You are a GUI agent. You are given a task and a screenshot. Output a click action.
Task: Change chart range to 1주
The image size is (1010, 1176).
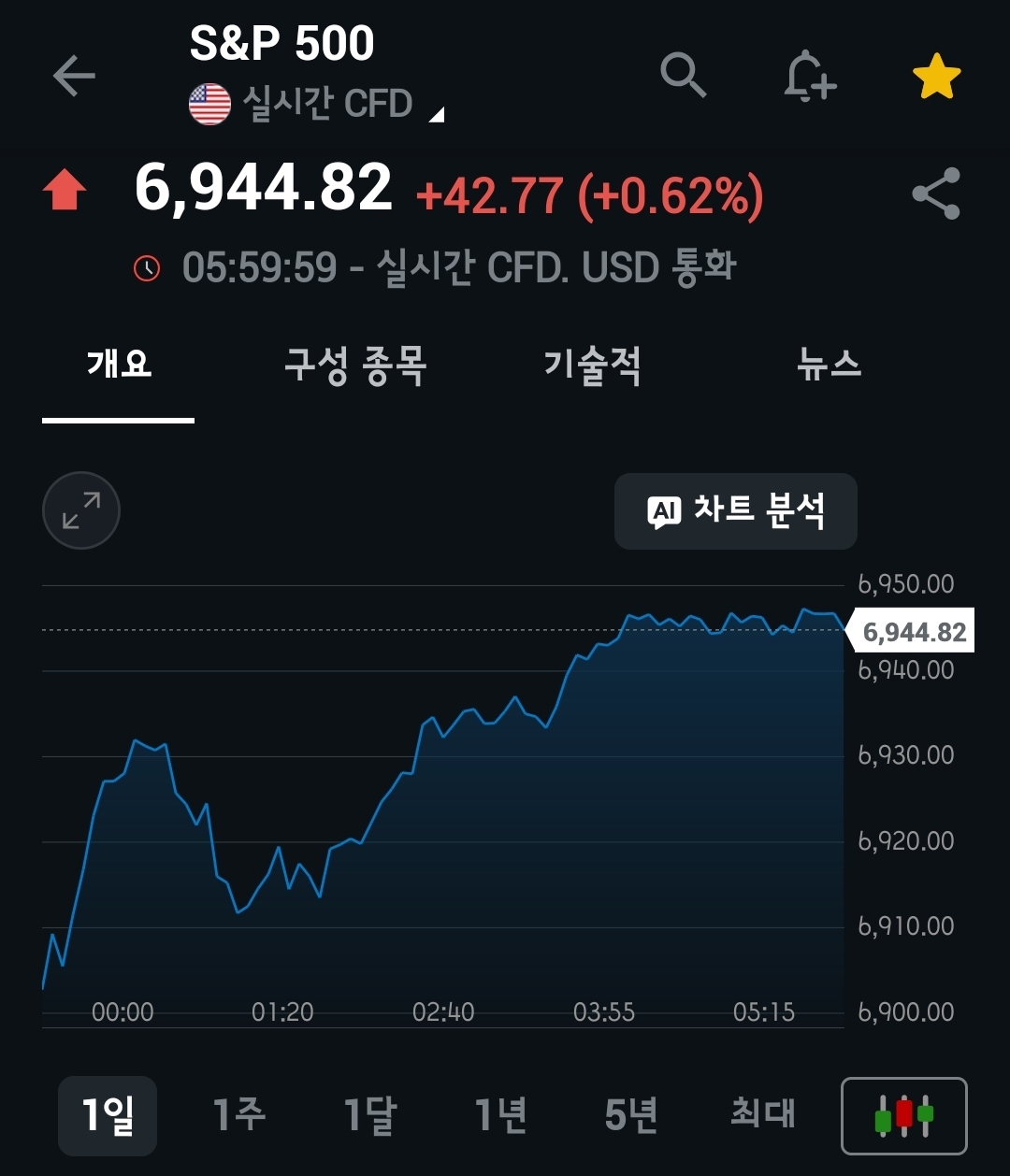coord(238,1115)
